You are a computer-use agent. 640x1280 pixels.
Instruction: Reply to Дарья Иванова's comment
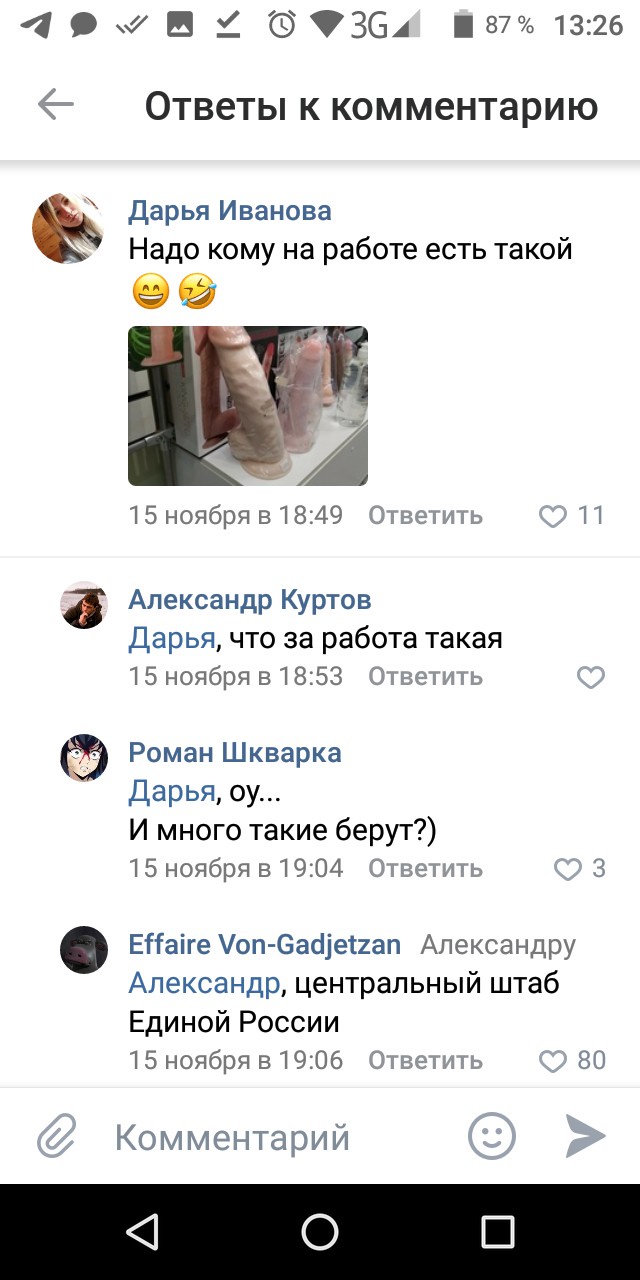point(425,515)
